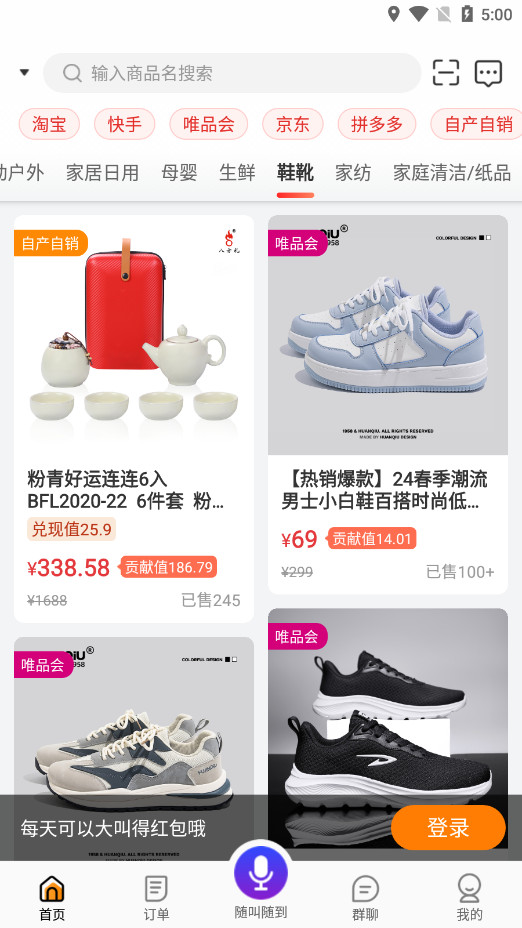Viewport: 522px width, 928px height.
Task: Tap the 随叫随到 microphone button
Action: pos(261,874)
